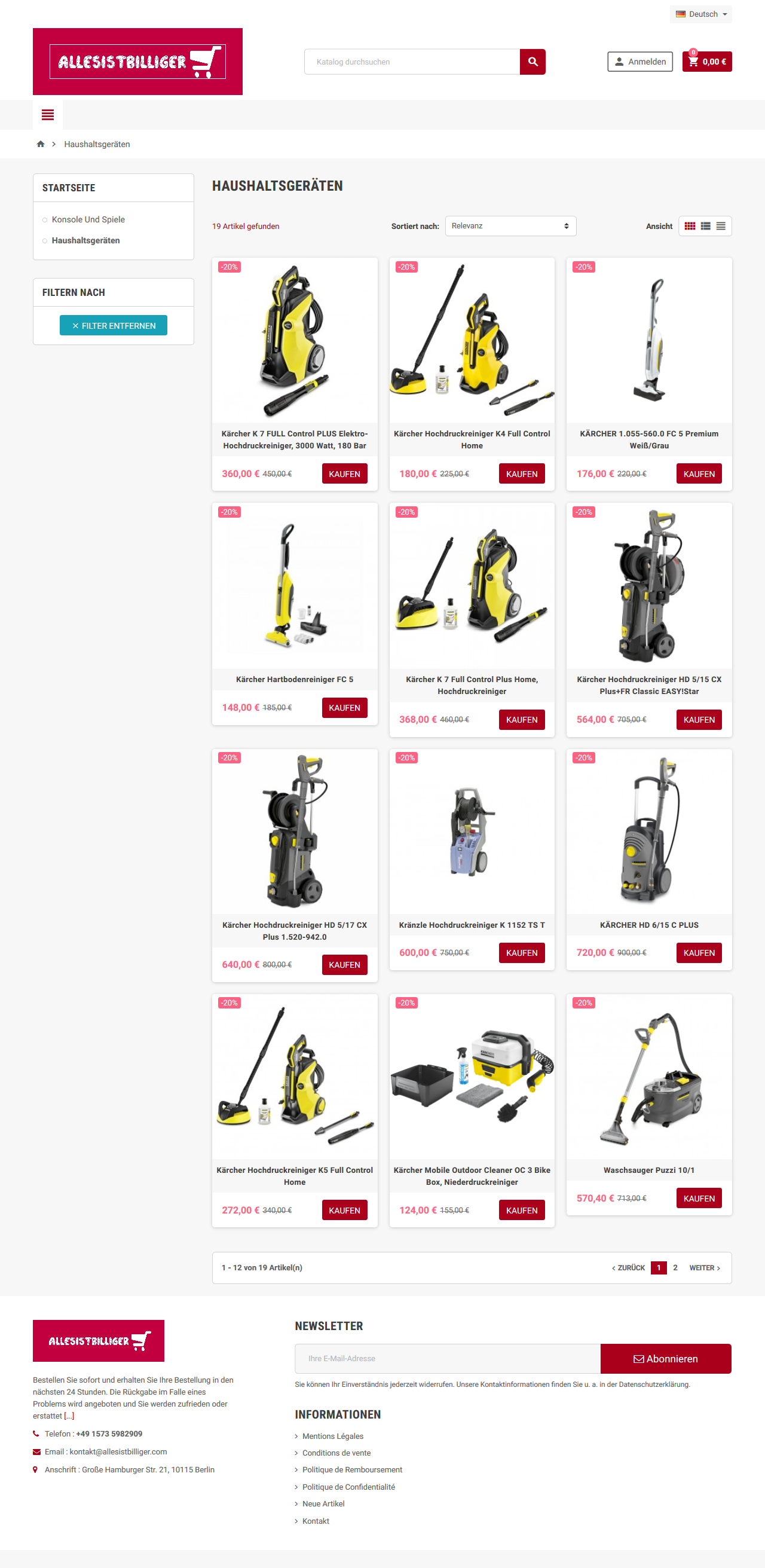
Task: Open the shopping cart showing 0,00 €
Action: coord(706,62)
